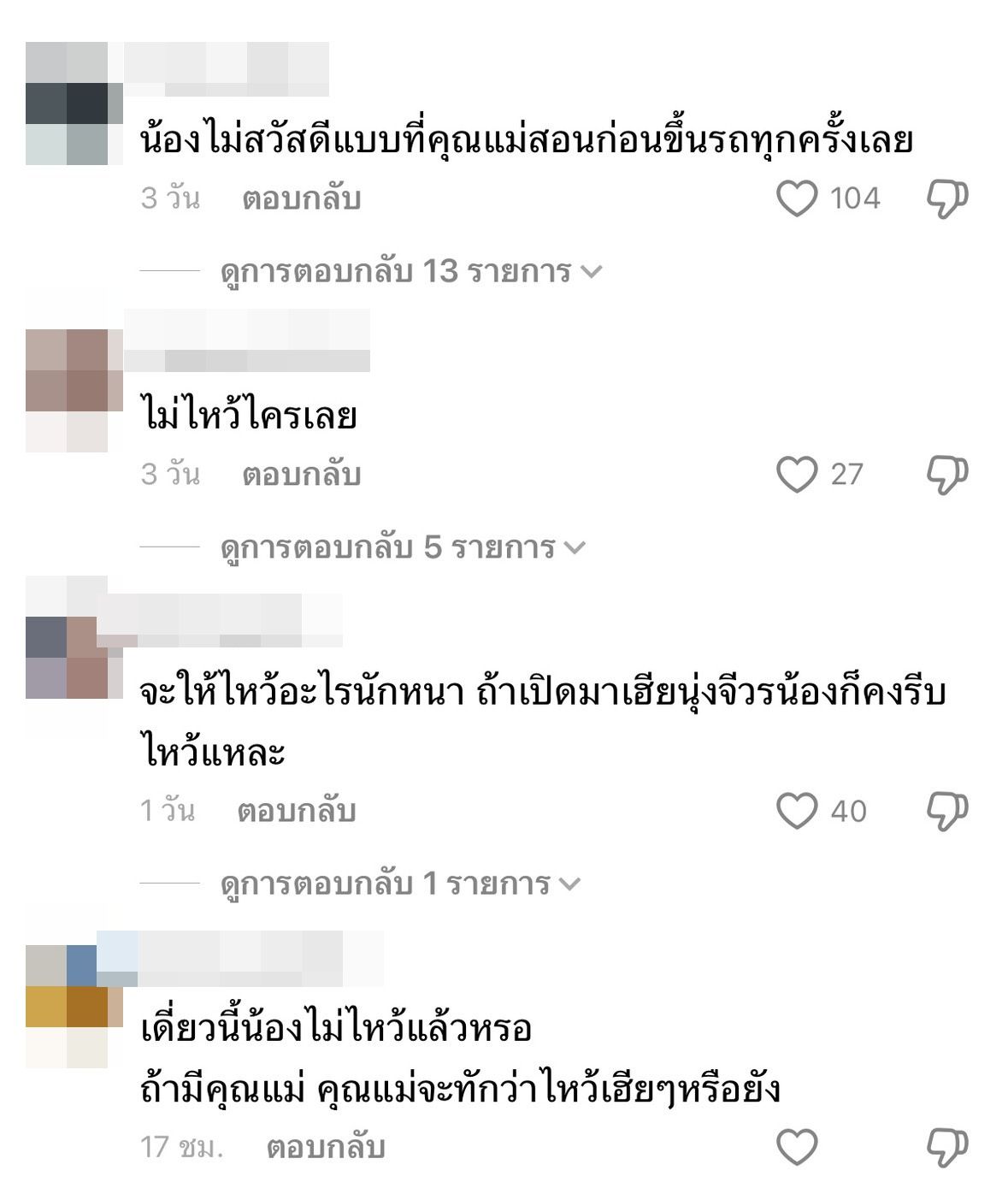Like the comment "ไม่ไหว้ใครเลย"
Image resolution: width=1008 pixels, height=1188 pixels.
click(797, 474)
